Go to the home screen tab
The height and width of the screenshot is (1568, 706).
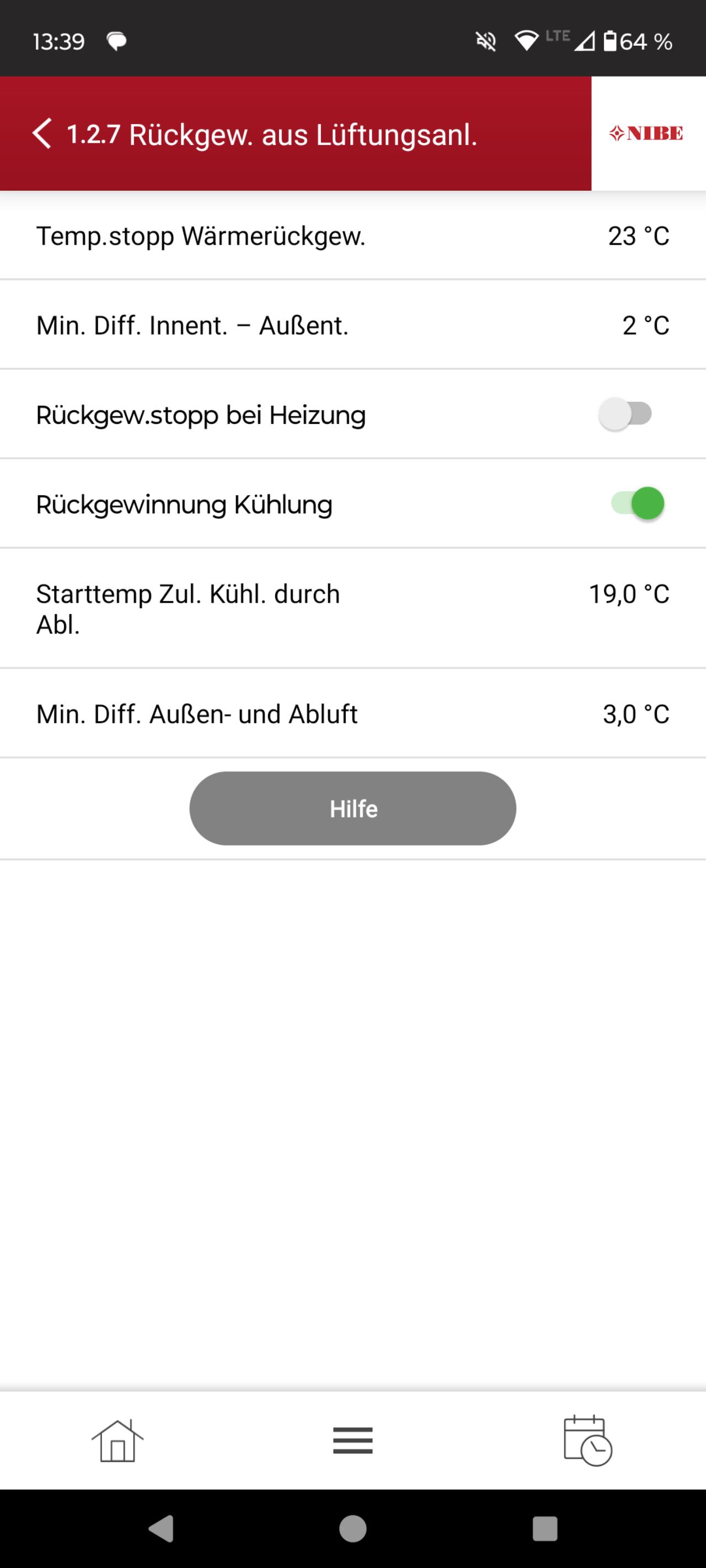click(x=117, y=1441)
